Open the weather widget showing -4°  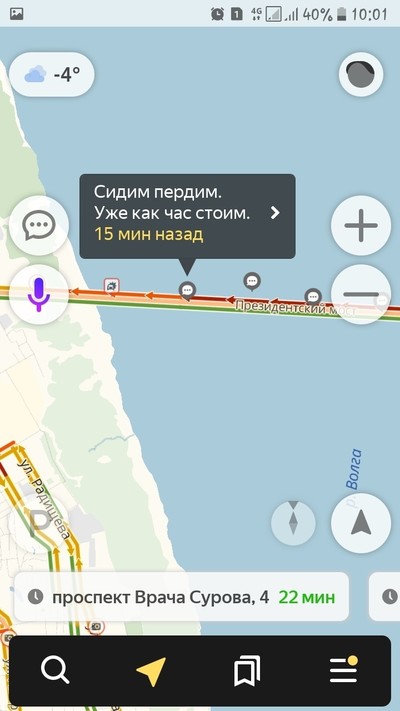[x=52, y=74]
